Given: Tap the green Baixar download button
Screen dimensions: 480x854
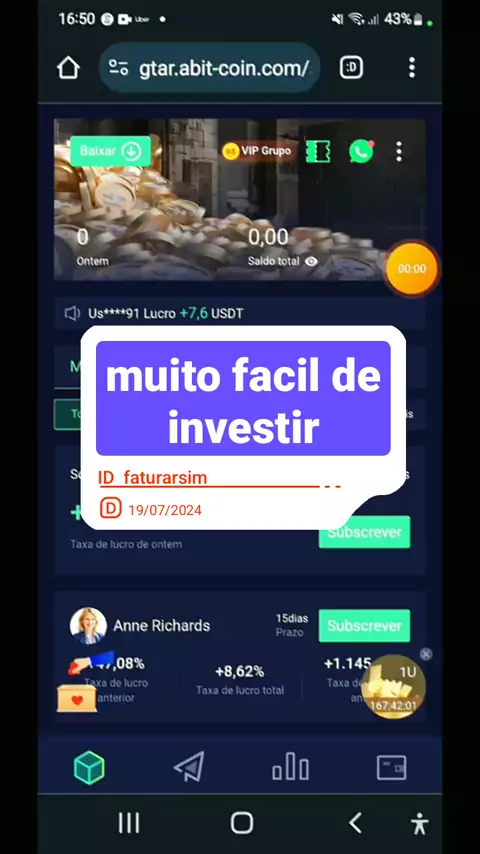Looking at the screenshot, I should pyautogui.click(x=111, y=151).
